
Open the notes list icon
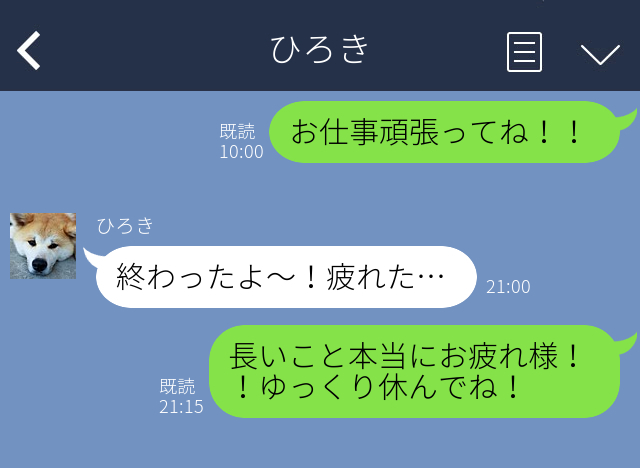(524, 52)
